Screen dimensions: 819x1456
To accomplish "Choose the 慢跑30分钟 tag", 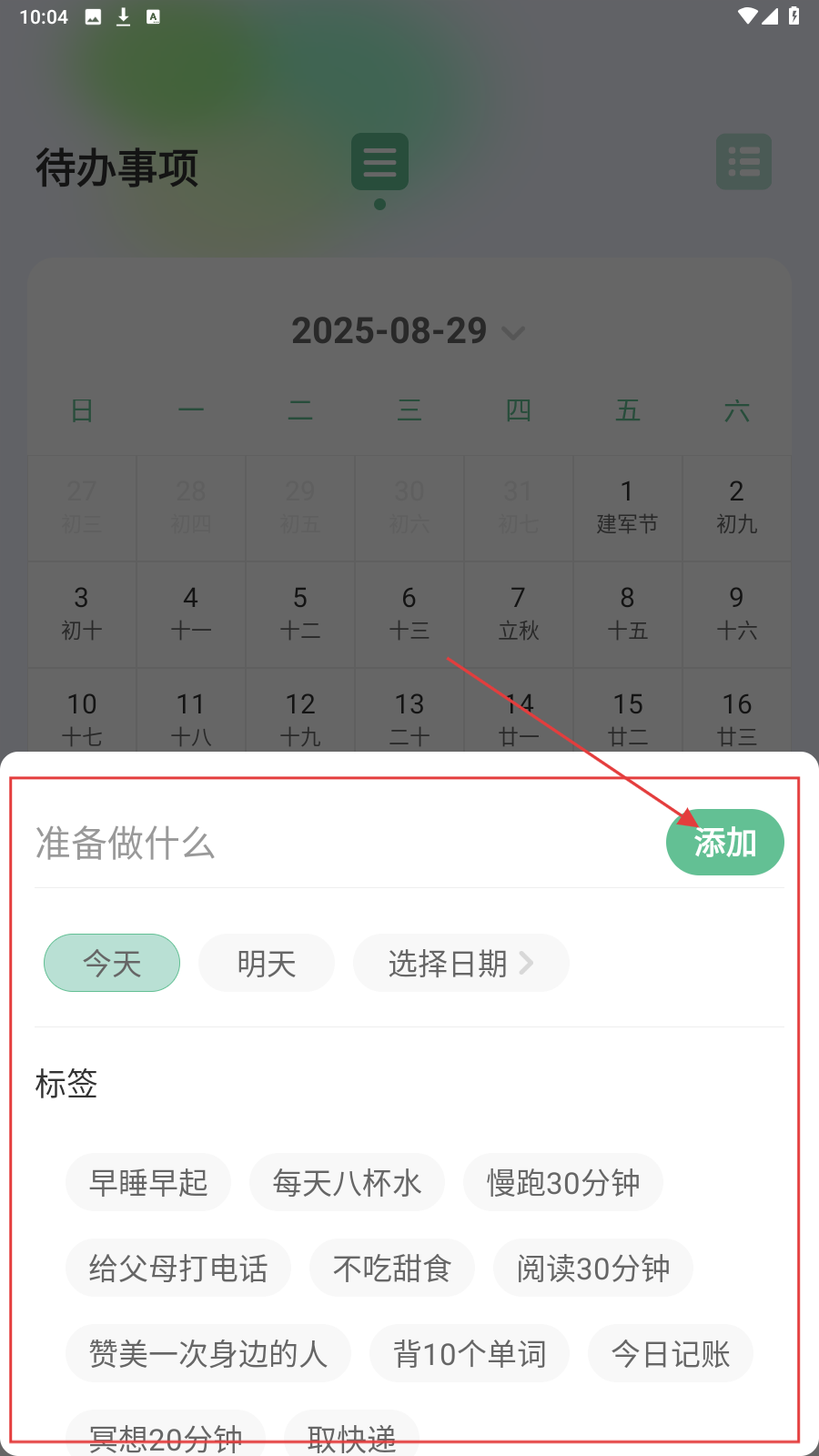I will pos(563,1182).
